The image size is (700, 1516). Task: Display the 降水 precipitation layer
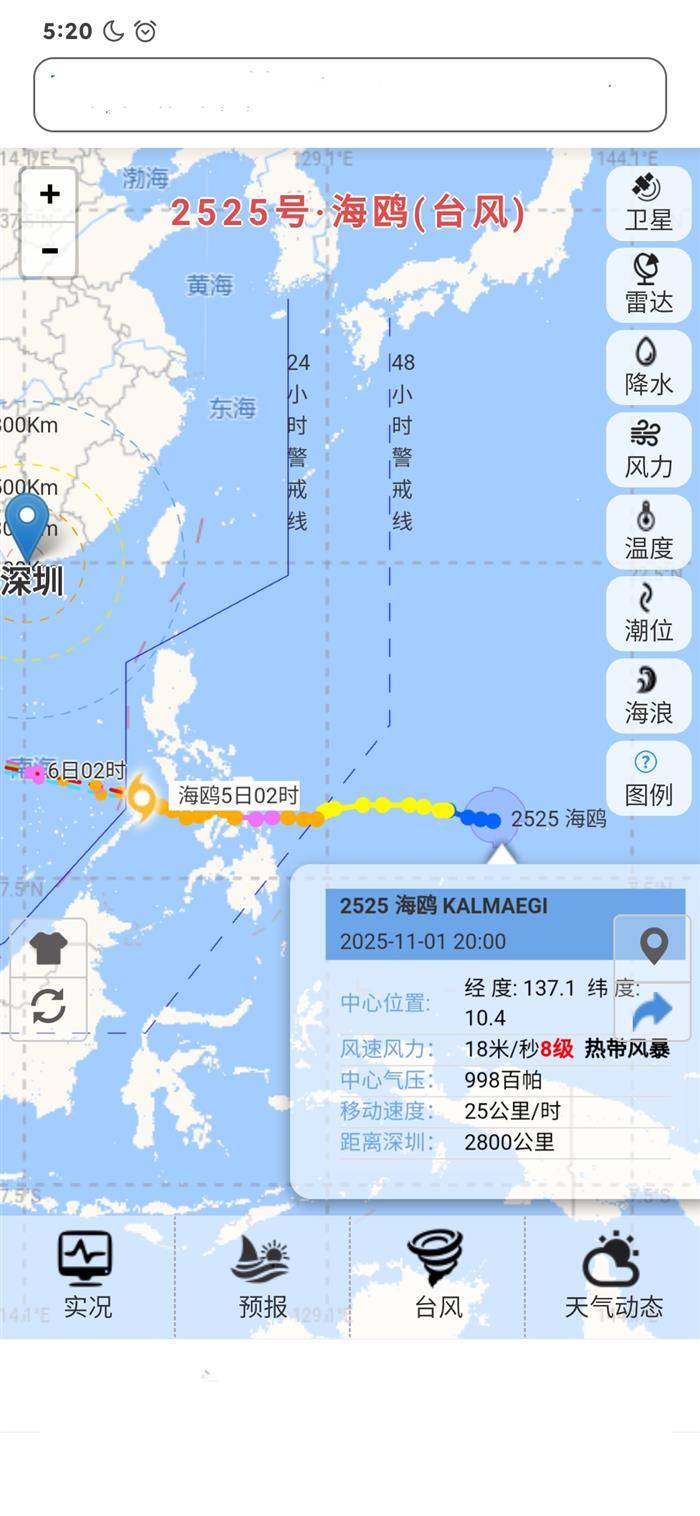point(648,367)
